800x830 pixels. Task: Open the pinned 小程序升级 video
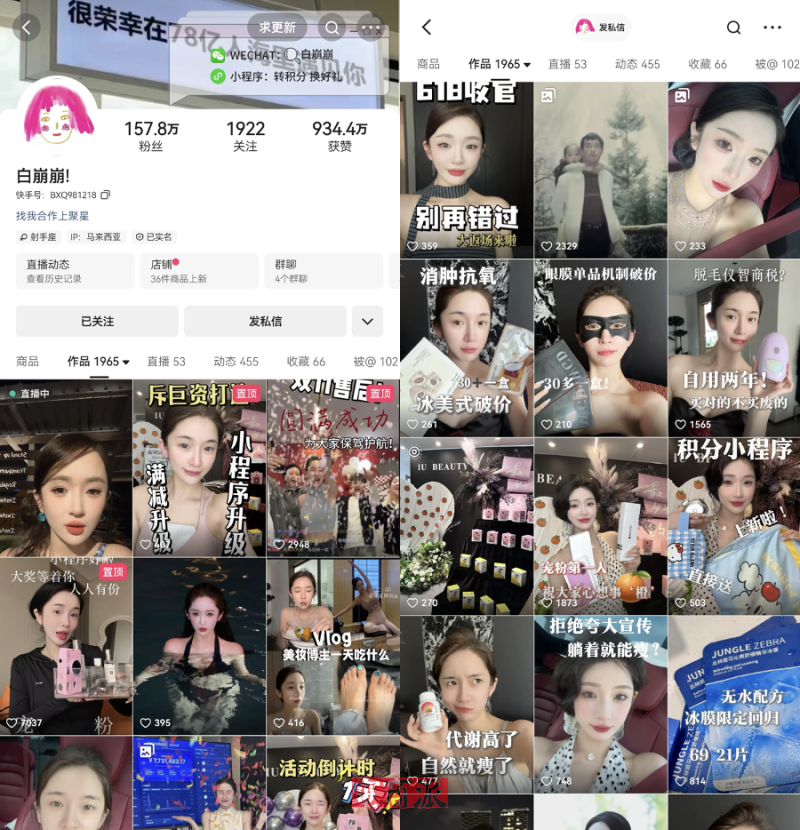click(x=199, y=468)
